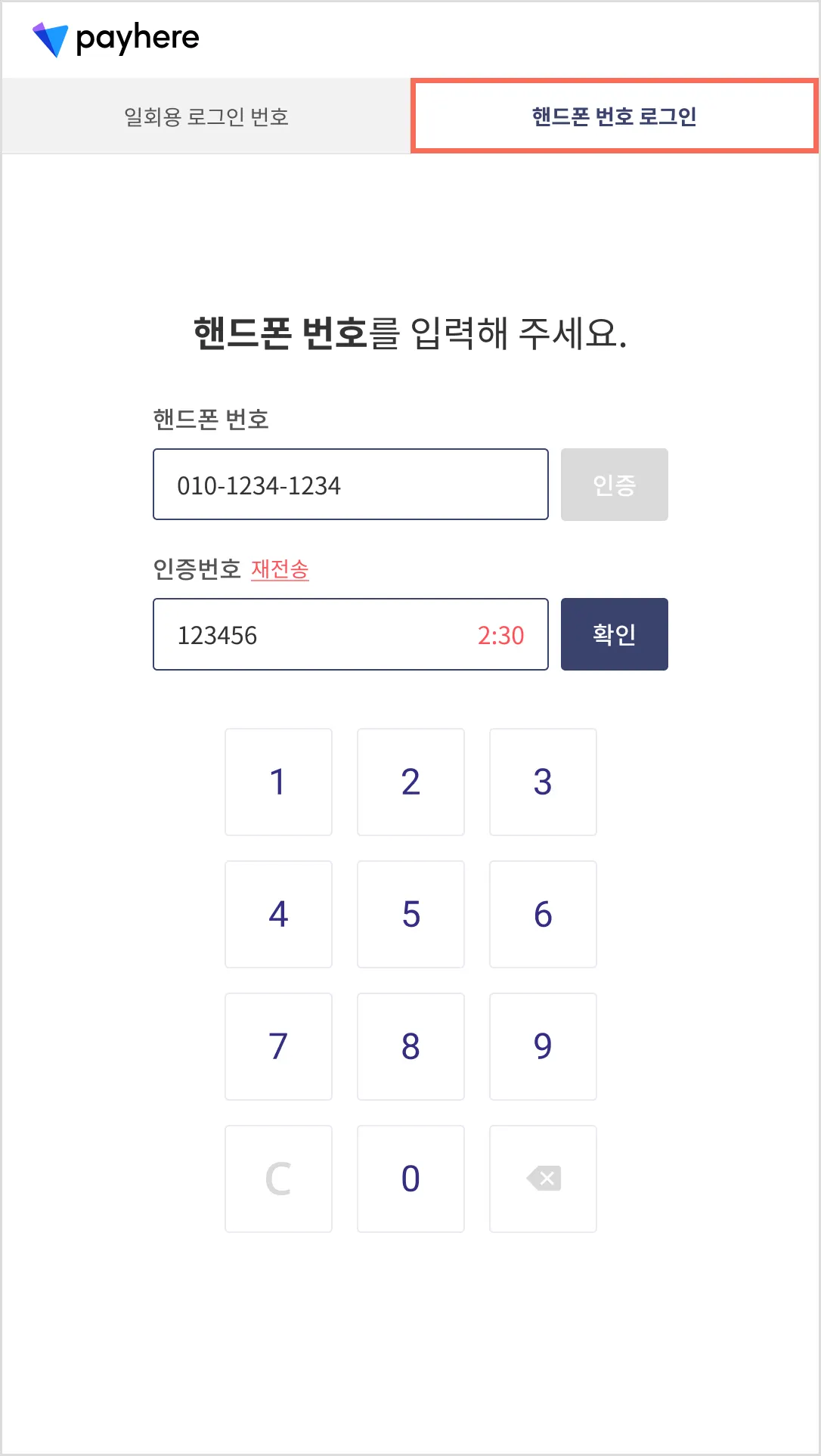Image resolution: width=821 pixels, height=1456 pixels.
Task: Enter digit 3 on the keypad
Action: pos(543,782)
